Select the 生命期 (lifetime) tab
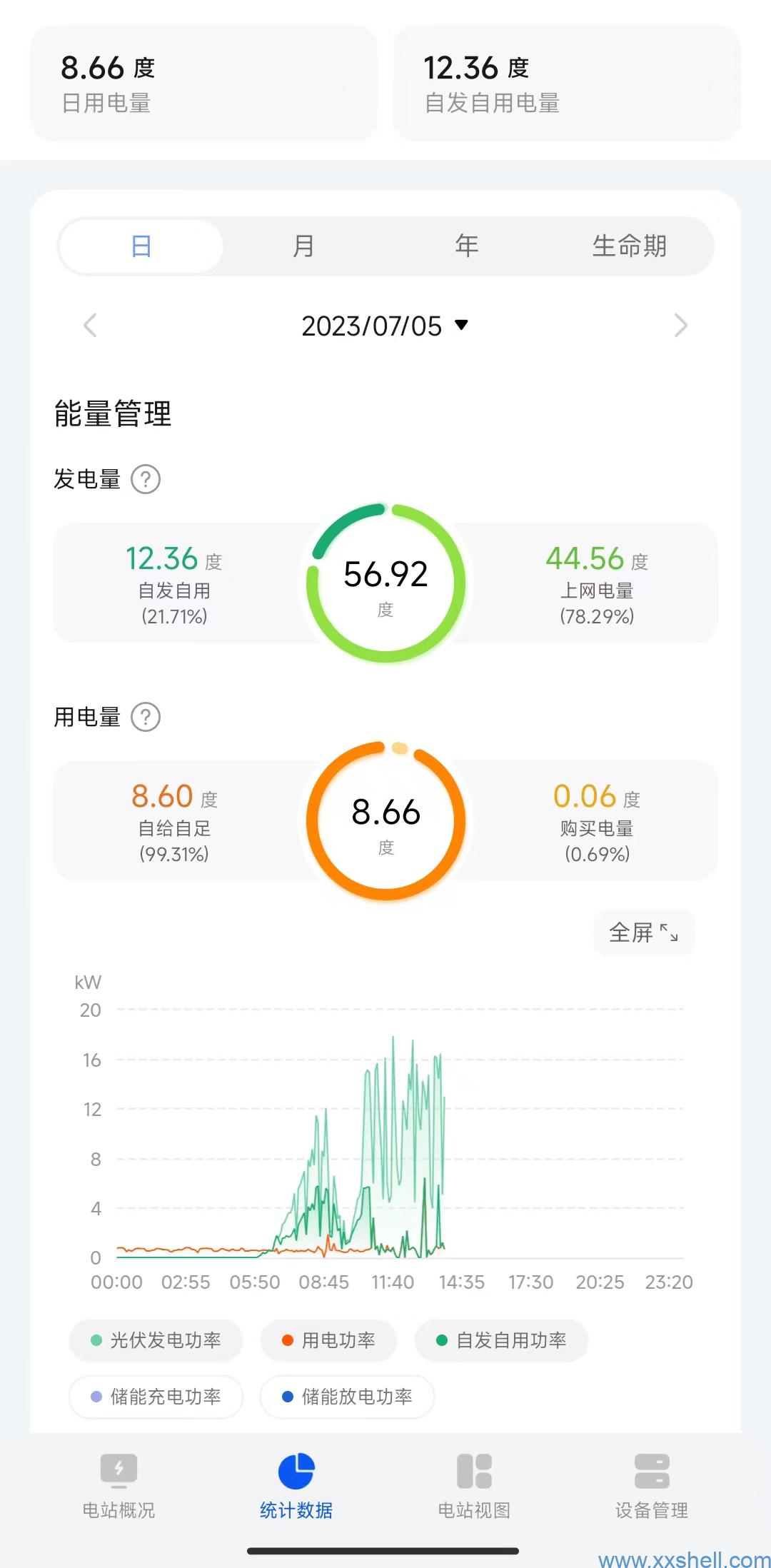771x1568 pixels. [x=629, y=246]
